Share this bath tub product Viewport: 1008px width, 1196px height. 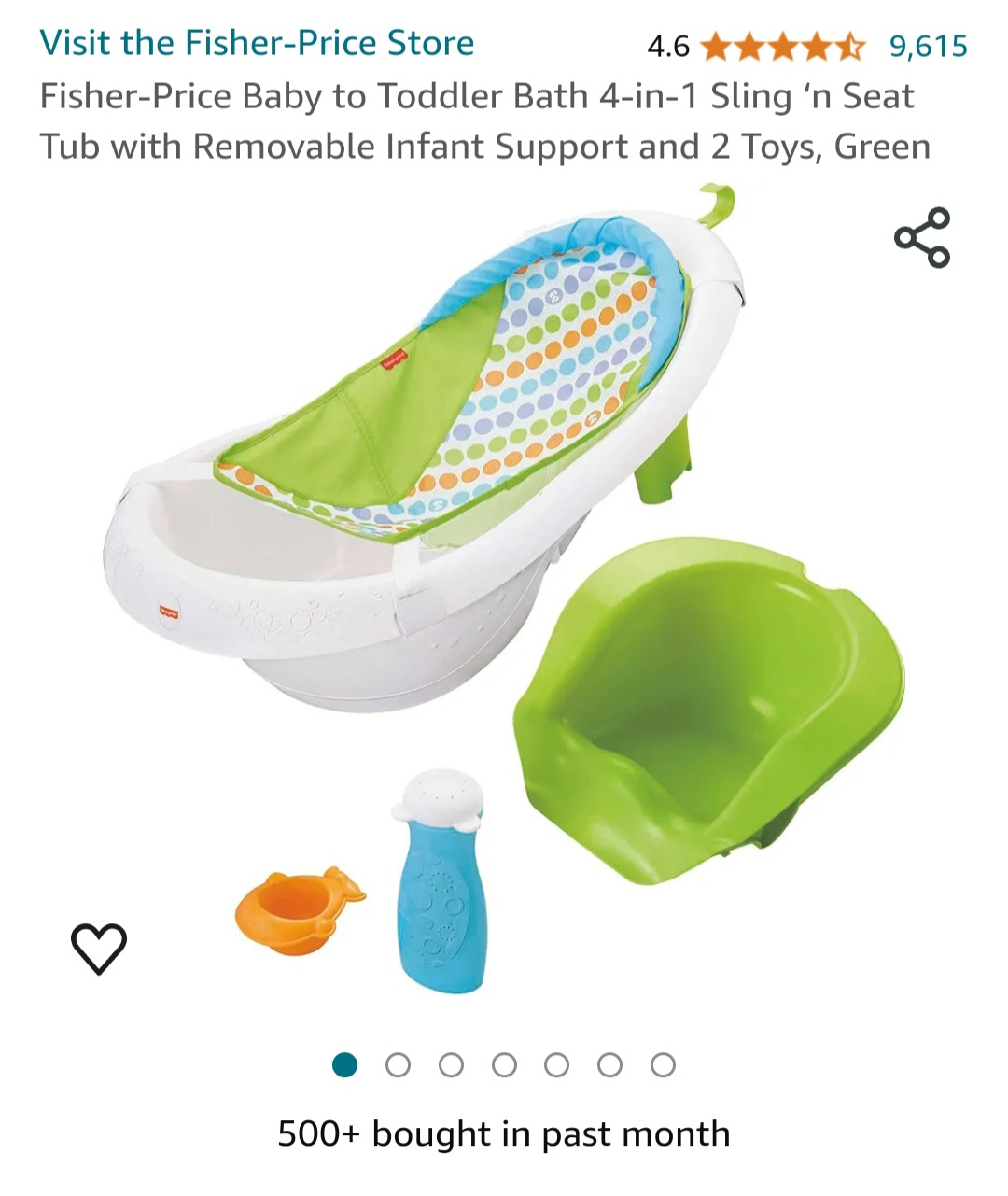tap(922, 238)
